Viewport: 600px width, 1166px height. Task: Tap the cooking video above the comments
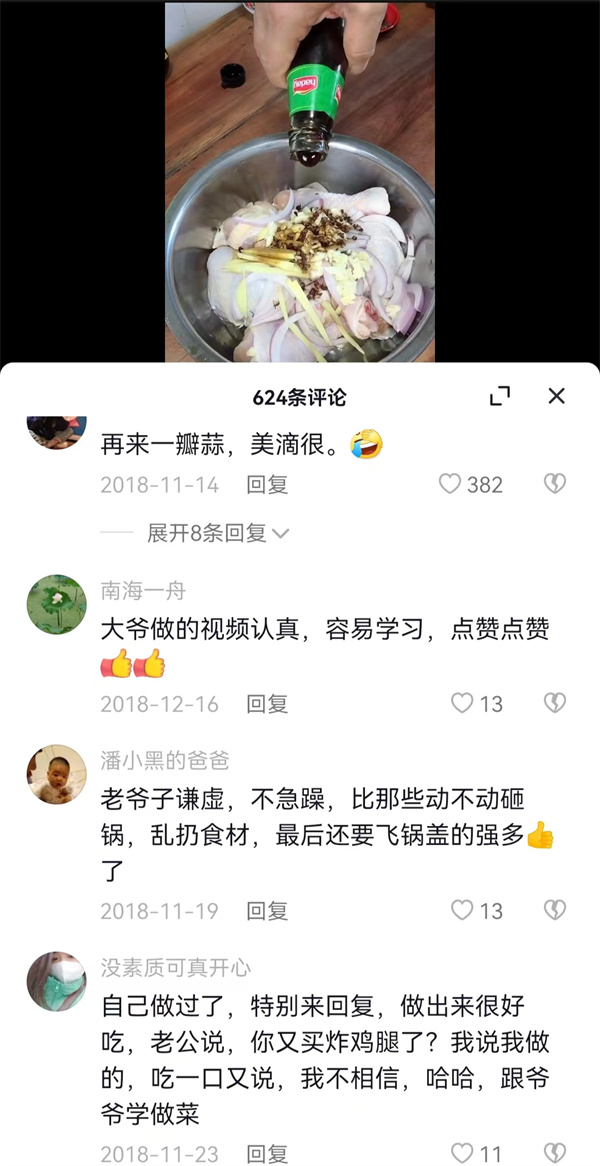click(x=299, y=180)
